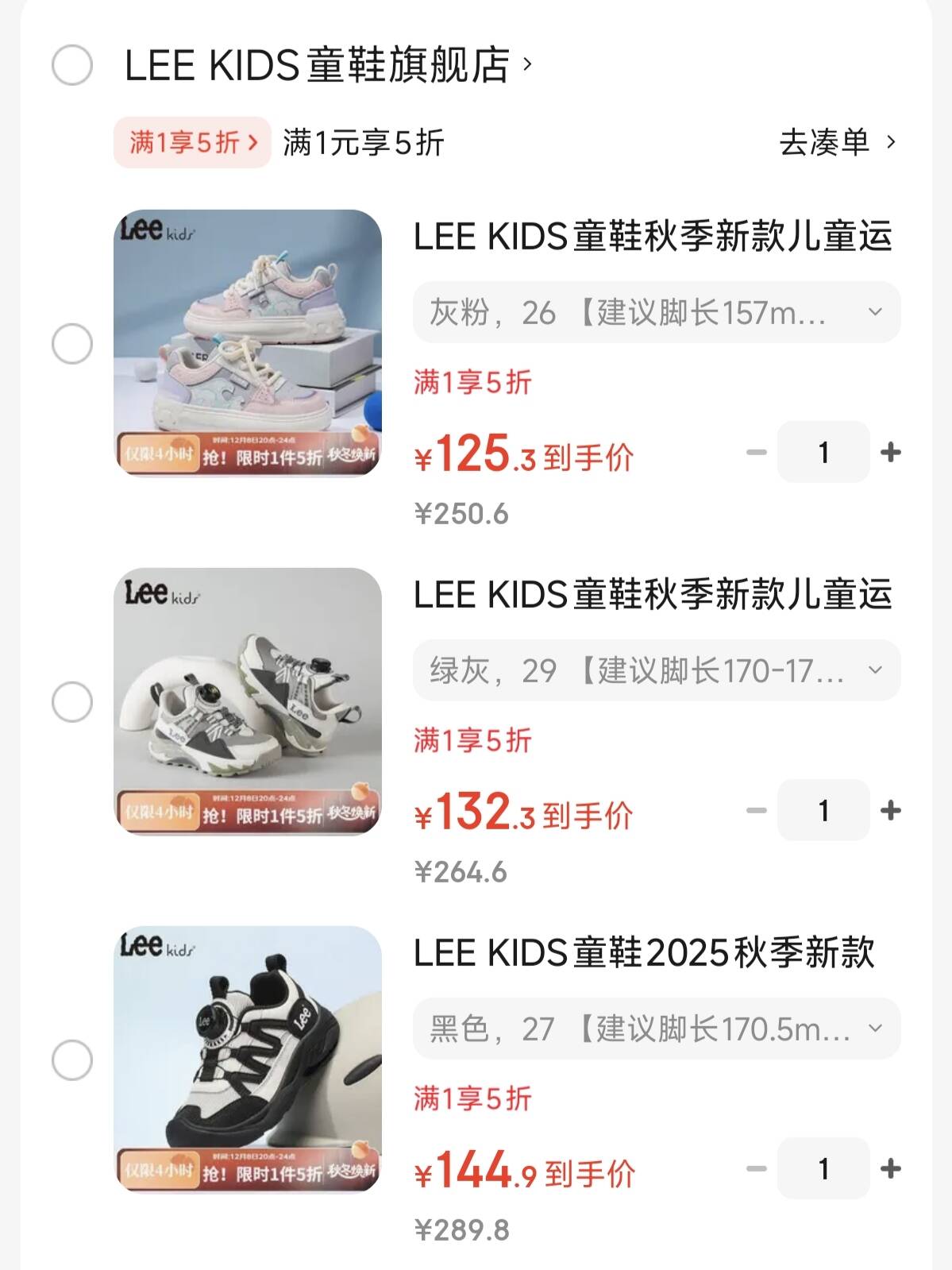Viewport: 952px width, 1270px height.
Task: Decrease quantity of the ¥132.3 shoes
Action: click(x=757, y=811)
